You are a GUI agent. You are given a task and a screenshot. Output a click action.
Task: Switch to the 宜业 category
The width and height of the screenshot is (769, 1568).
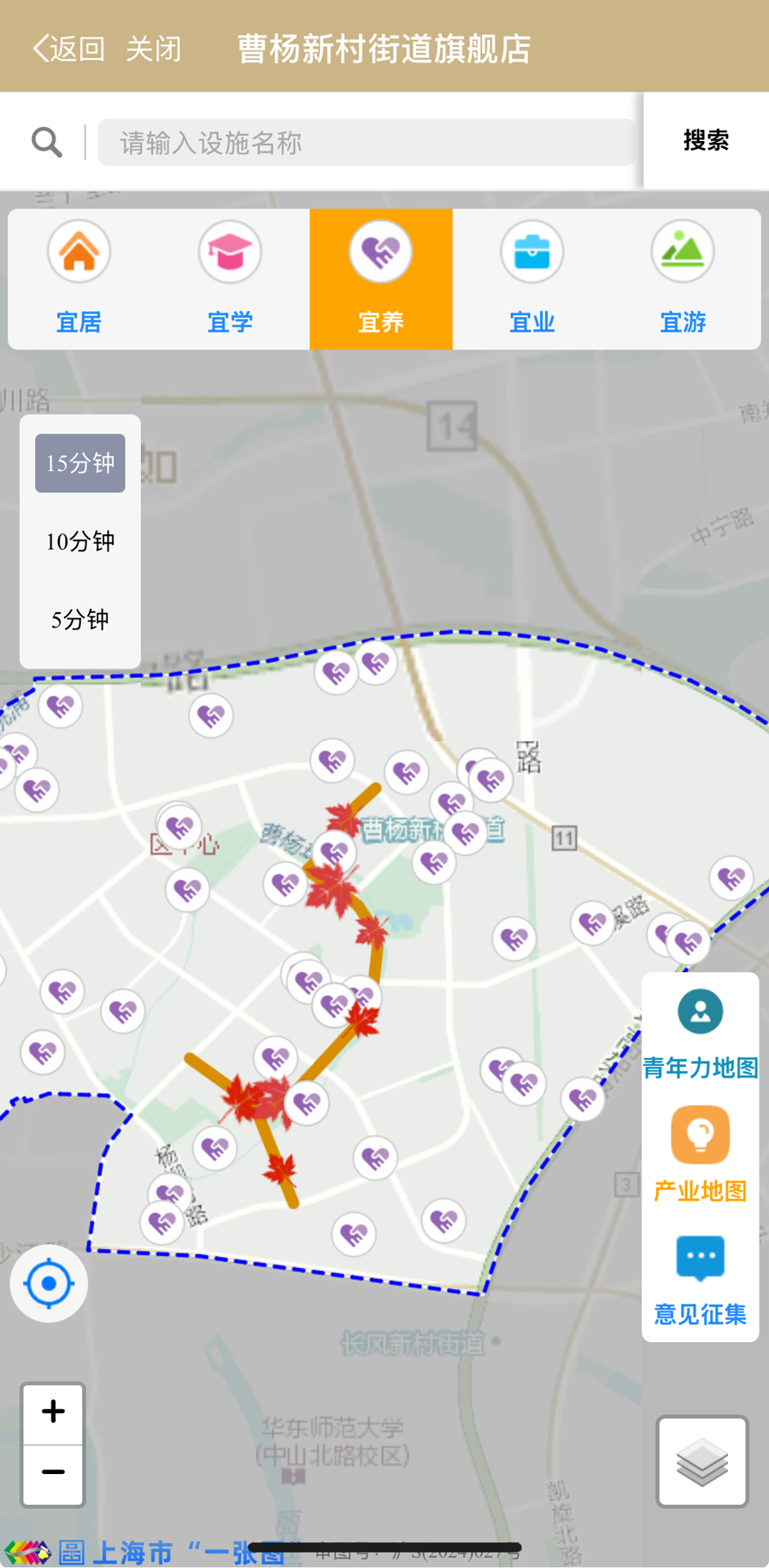pos(531,279)
